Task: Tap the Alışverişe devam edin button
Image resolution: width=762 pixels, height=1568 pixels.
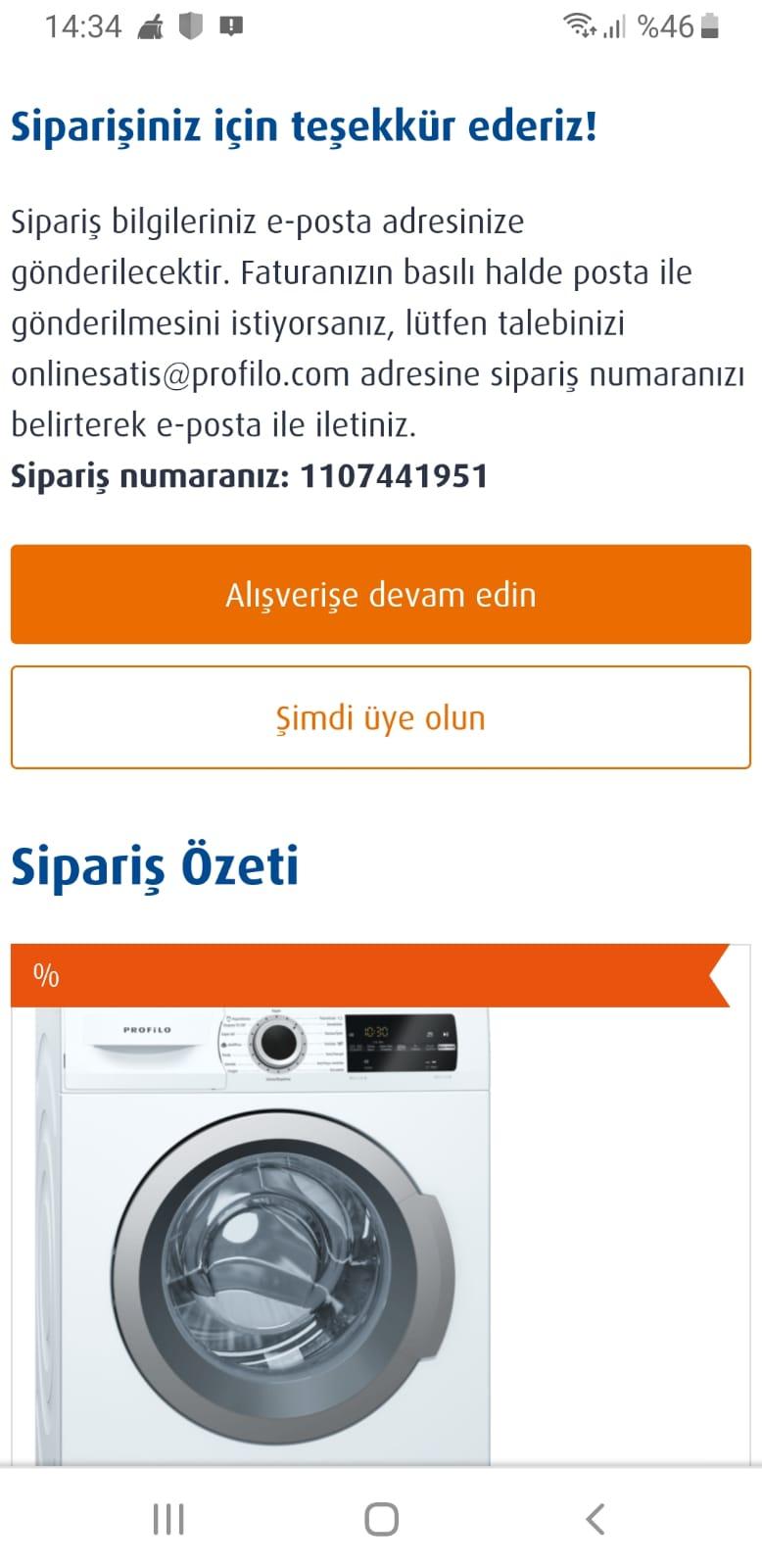Action: [381, 595]
